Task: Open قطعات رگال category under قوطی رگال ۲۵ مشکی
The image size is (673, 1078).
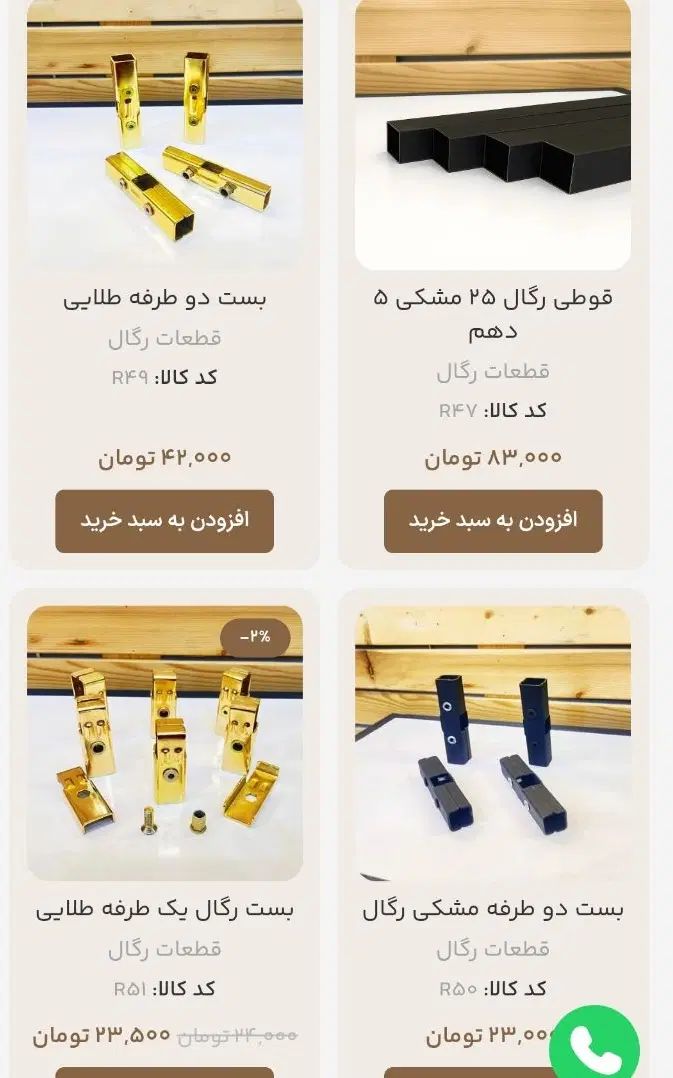Action: pos(493,372)
